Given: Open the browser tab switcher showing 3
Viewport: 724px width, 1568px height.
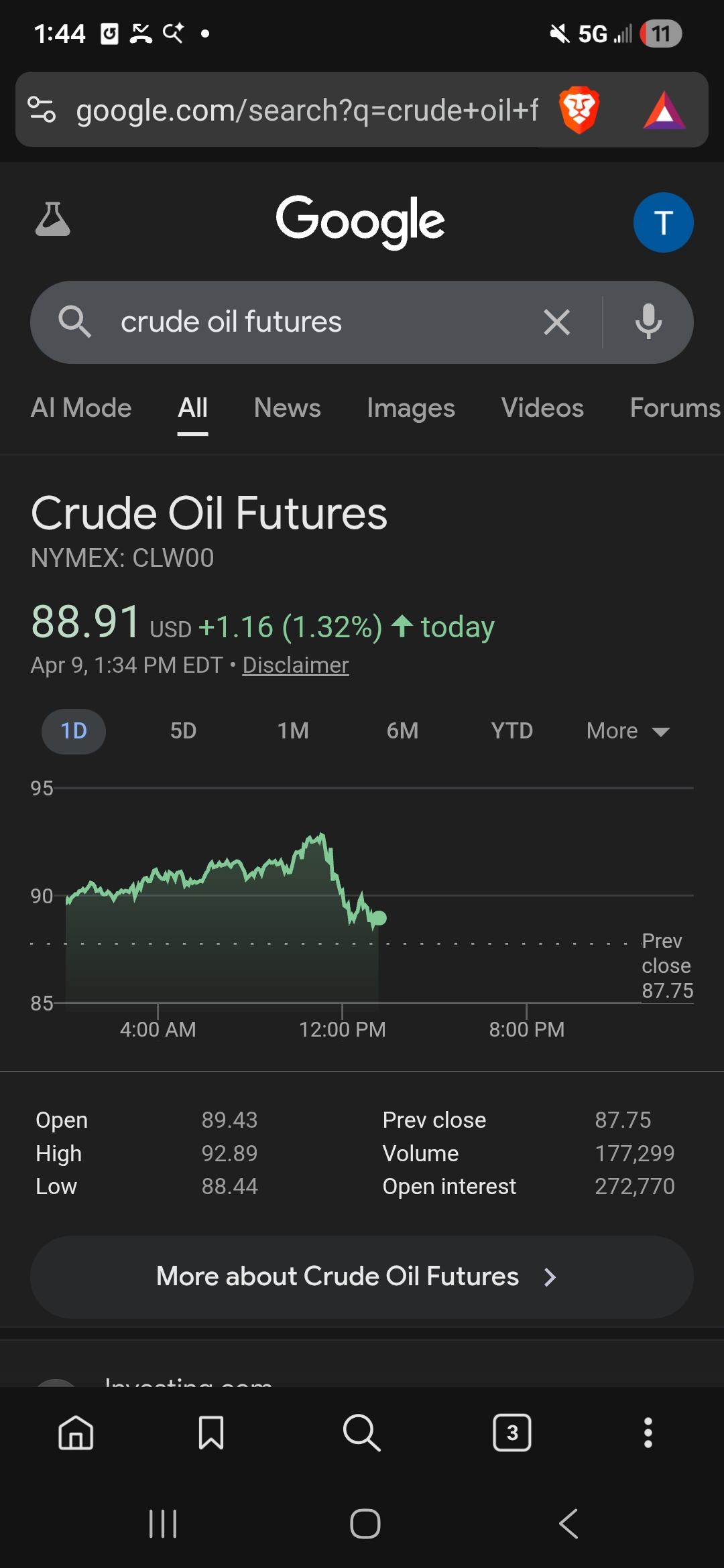Looking at the screenshot, I should [x=512, y=1433].
